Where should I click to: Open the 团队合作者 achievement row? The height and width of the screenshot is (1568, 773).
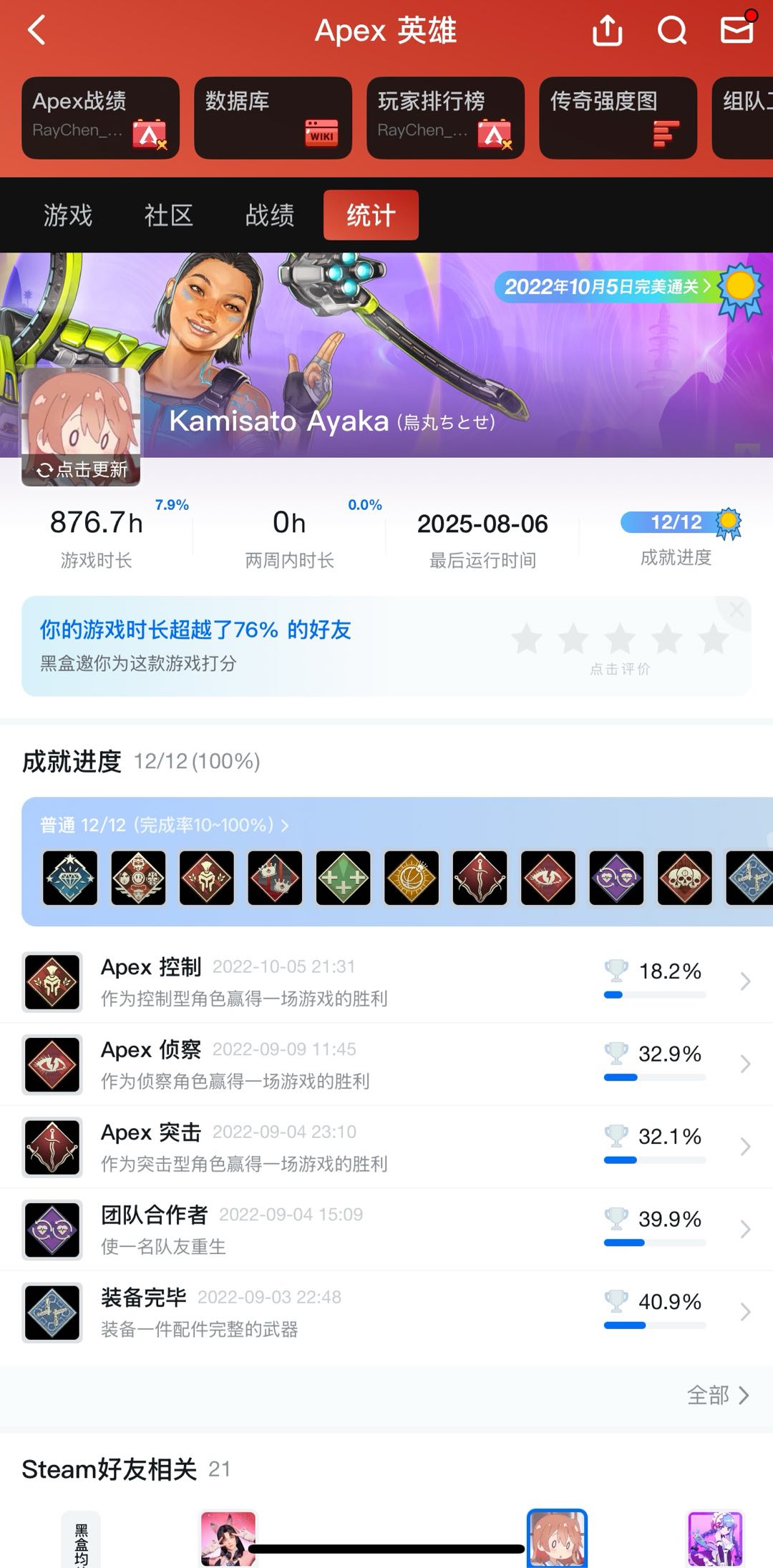click(386, 1229)
